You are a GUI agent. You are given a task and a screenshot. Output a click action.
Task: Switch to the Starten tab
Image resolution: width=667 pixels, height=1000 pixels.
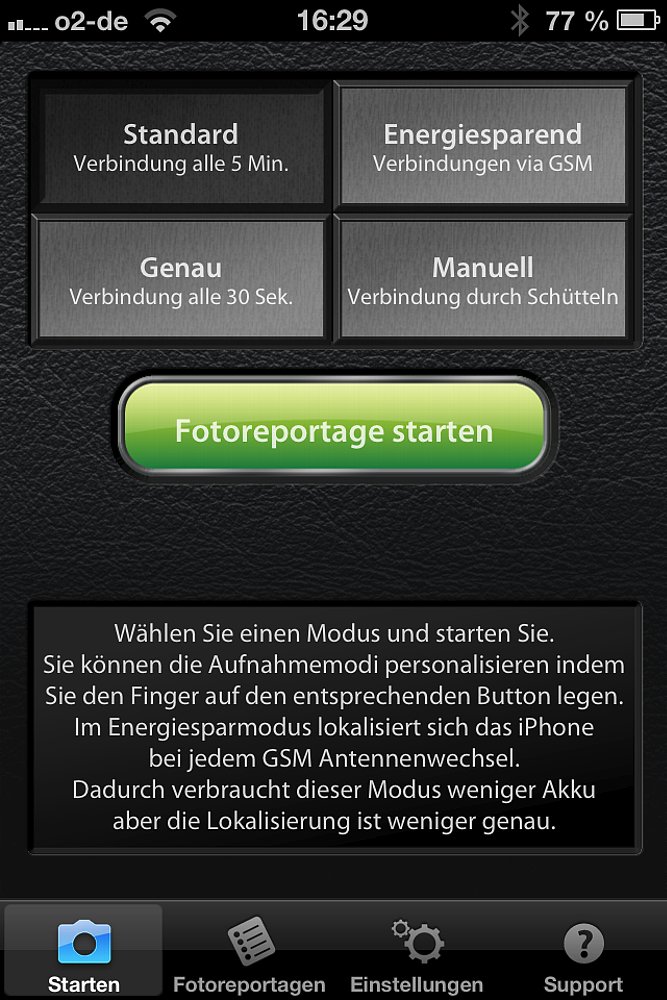click(x=84, y=952)
